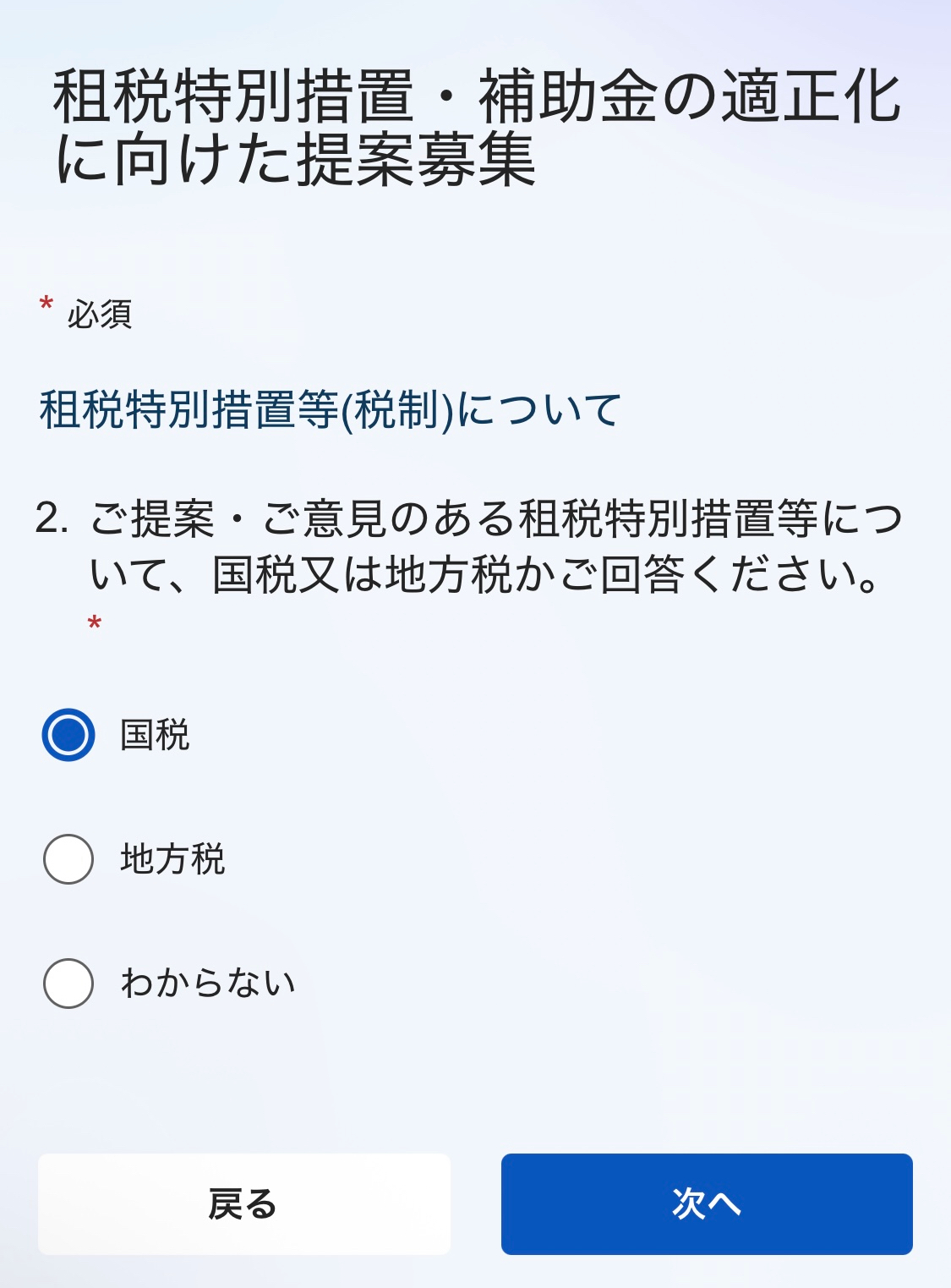
Task: Select the 国税 radio option
Action: point(68,735)
